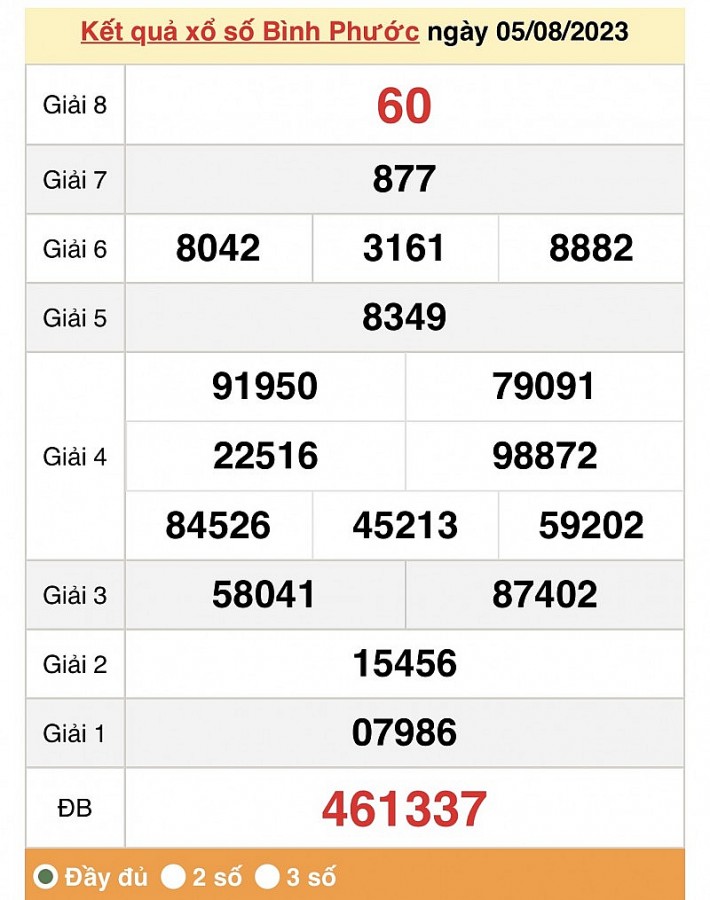Open the Kết quả xổ số Bình Phước link
The height and width of the screenshot is (900, 710).
(x=249, y=32)
